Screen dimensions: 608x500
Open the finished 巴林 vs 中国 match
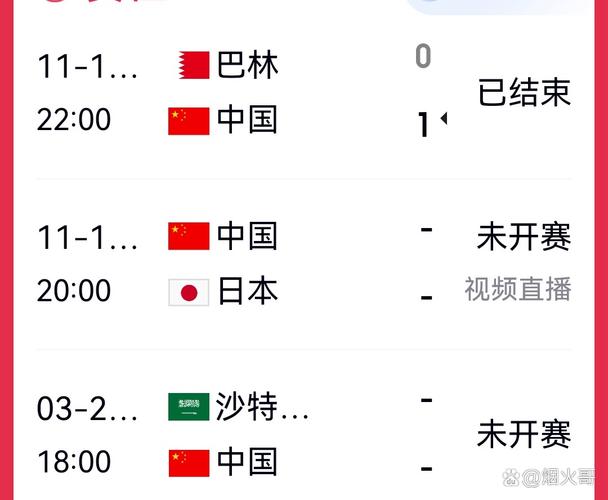click(300, 93)
